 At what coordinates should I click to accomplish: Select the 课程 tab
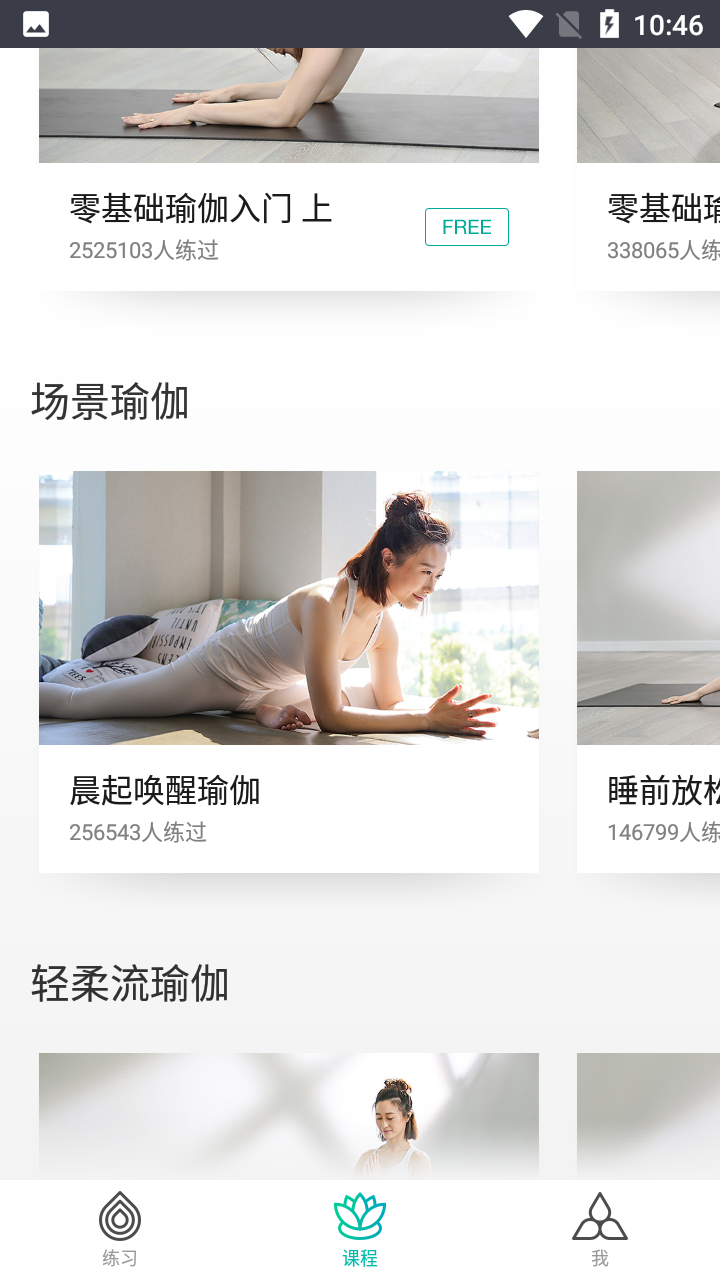point(360,1230)
